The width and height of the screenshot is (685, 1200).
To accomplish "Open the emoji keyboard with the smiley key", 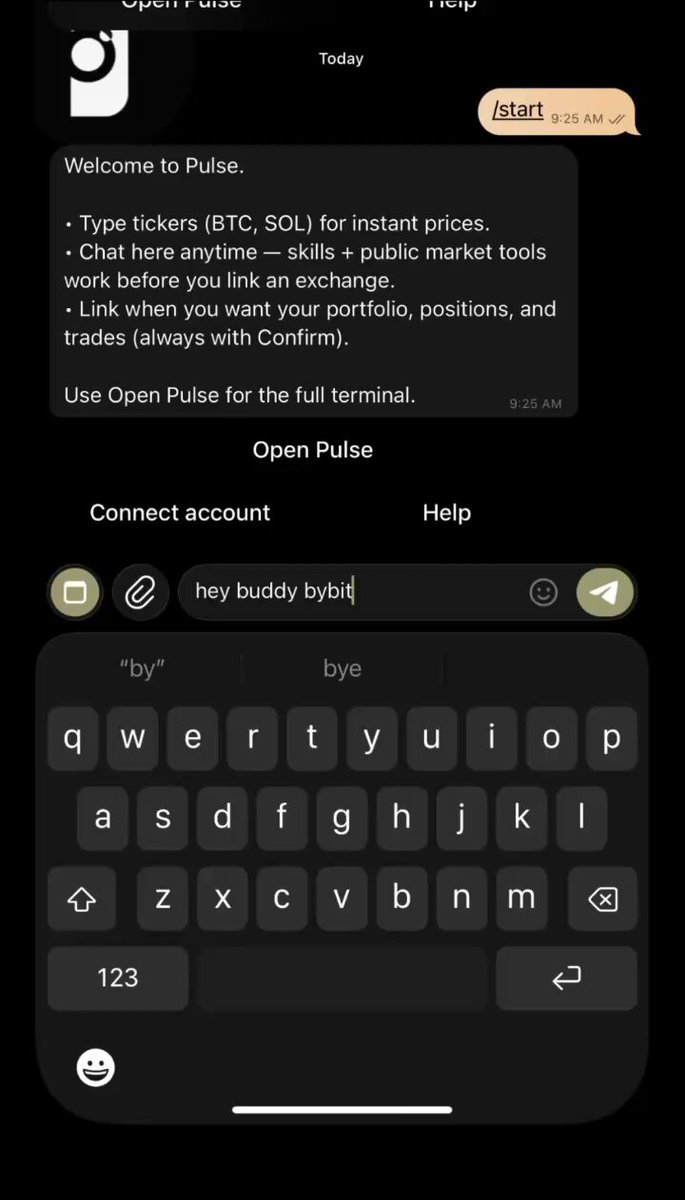I will tap(96, 1069).
